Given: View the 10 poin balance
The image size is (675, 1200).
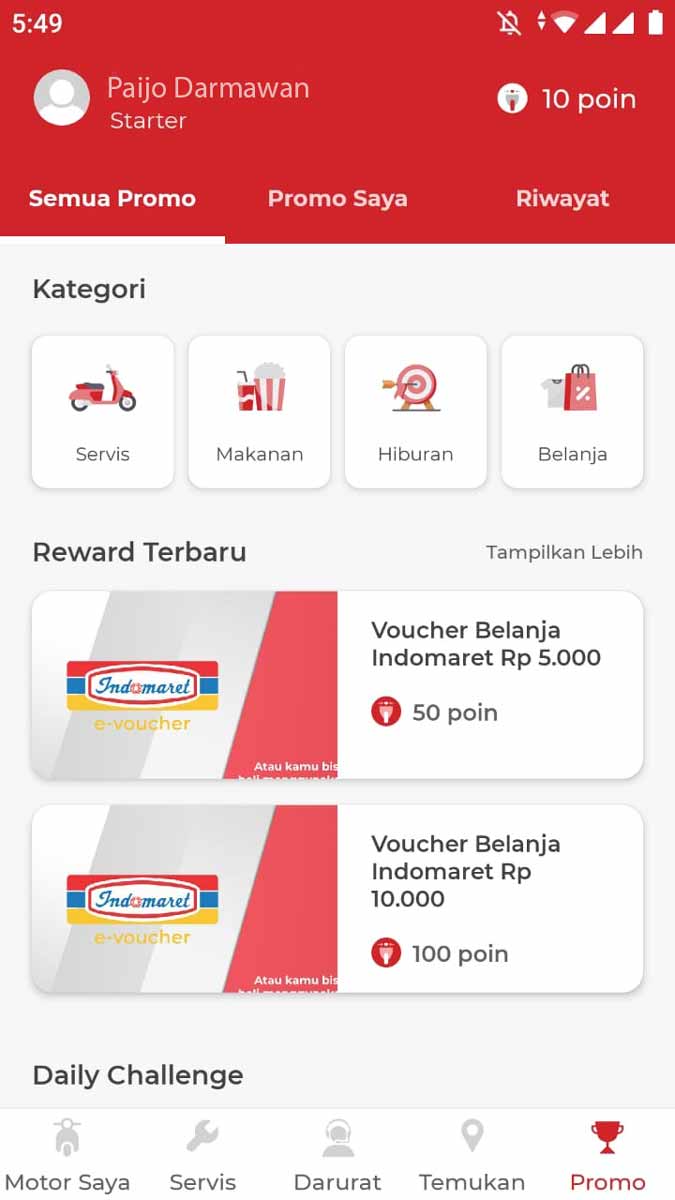Looking at the screenshot, I should click(567, 99).
